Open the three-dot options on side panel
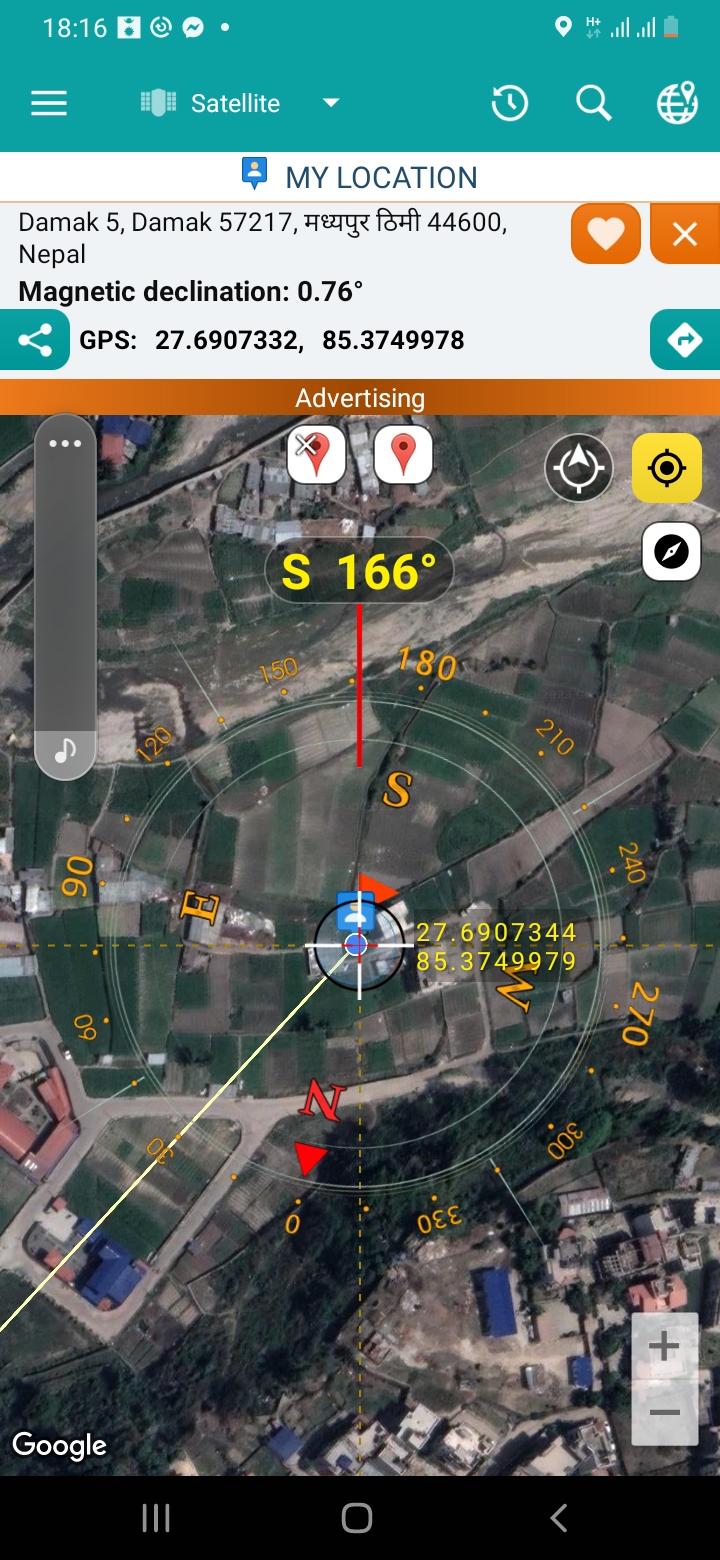The height and width of the screenshot is (1560, 720). coord(65,444)
